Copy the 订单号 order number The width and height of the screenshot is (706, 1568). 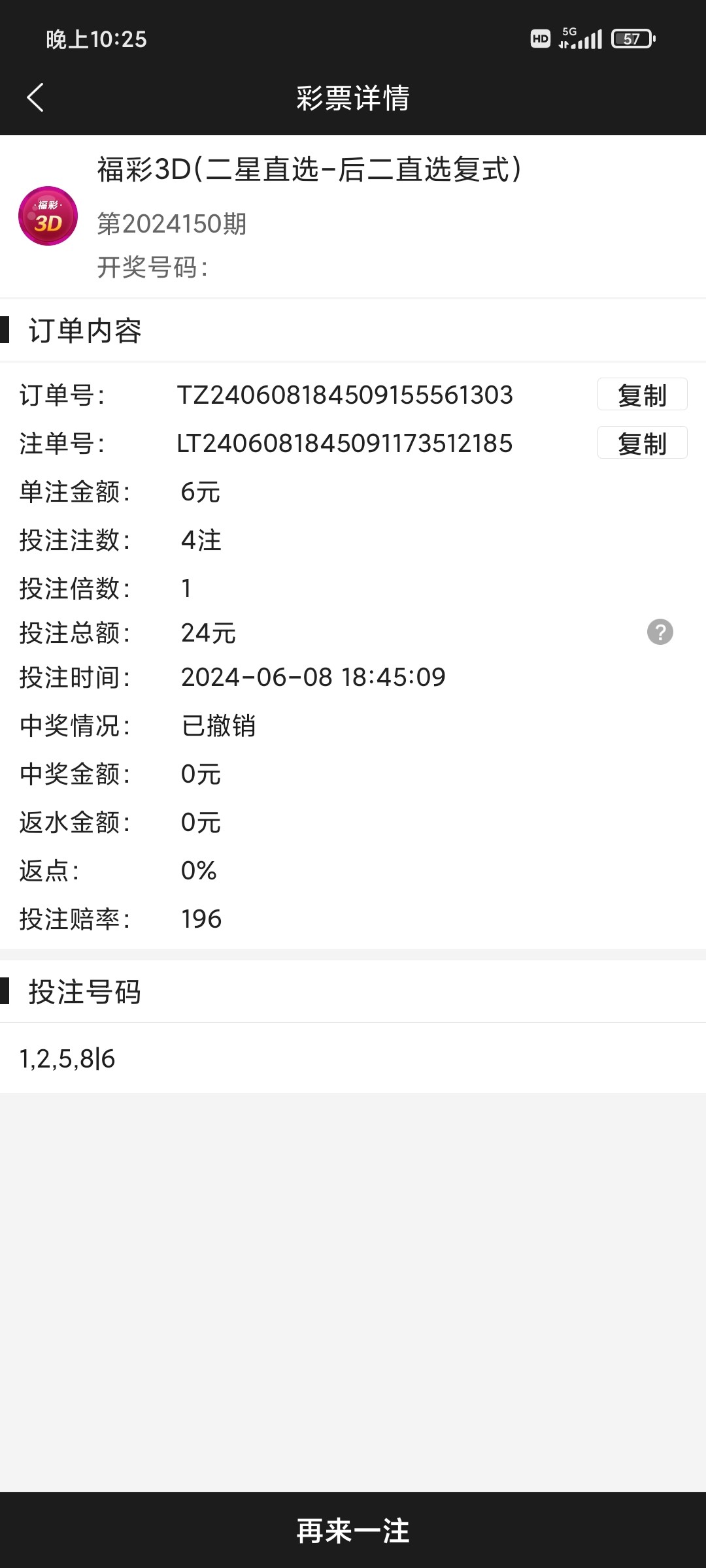[x=642, y=395]
